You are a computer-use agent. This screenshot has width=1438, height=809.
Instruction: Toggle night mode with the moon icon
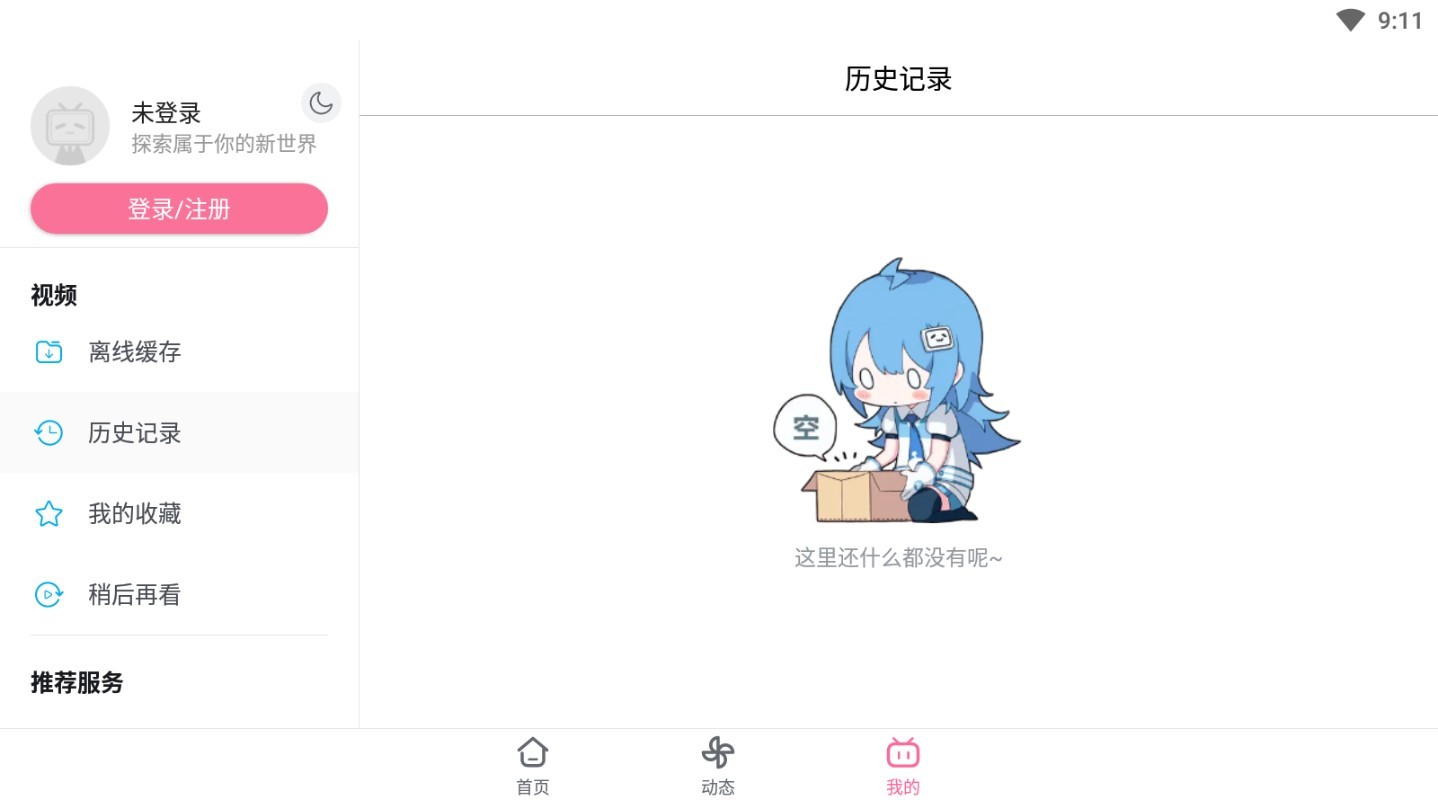click(320, 103)
